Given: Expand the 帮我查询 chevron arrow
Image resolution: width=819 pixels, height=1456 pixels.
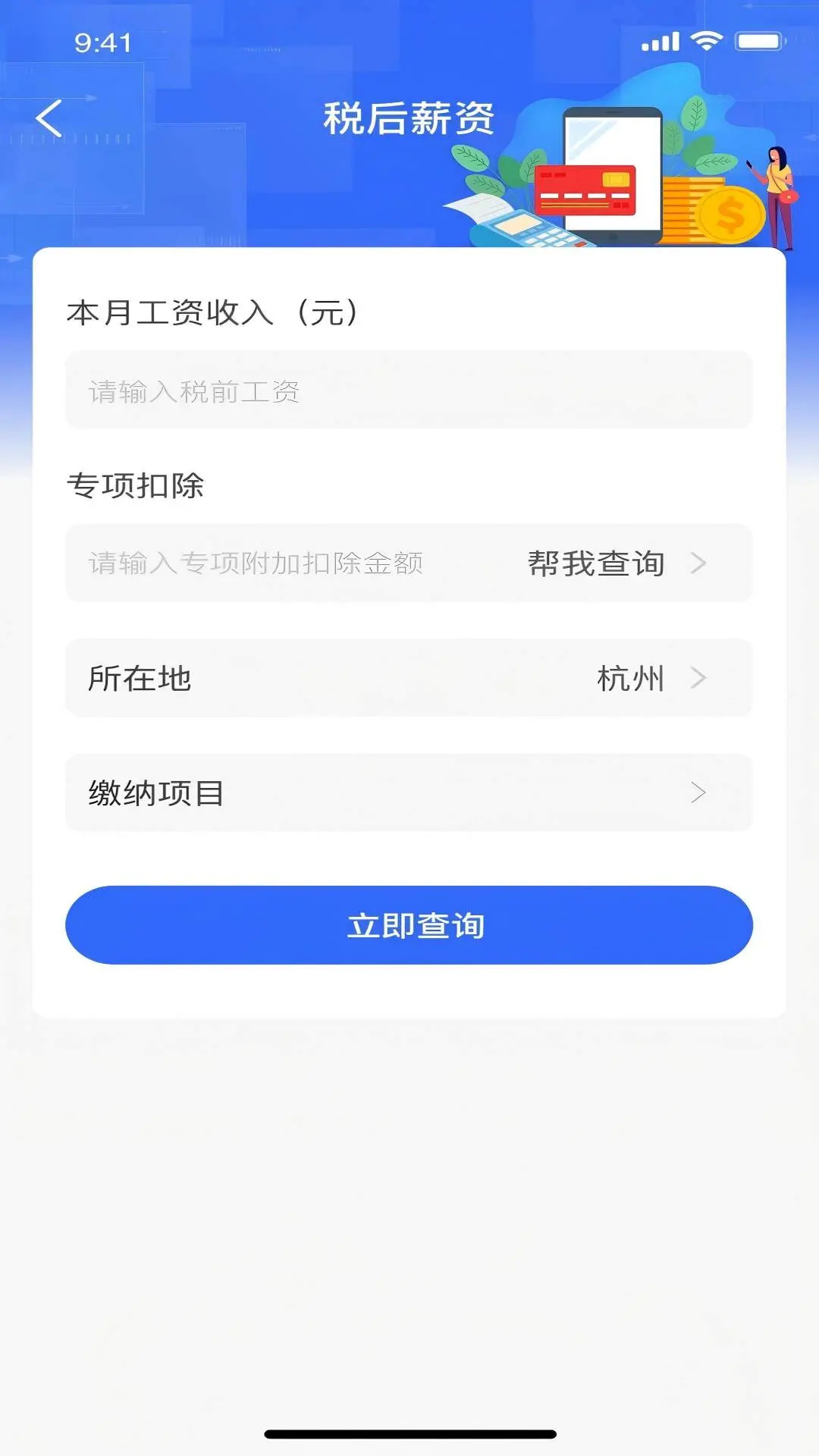Looking at the screenshot, I should 698,563.
